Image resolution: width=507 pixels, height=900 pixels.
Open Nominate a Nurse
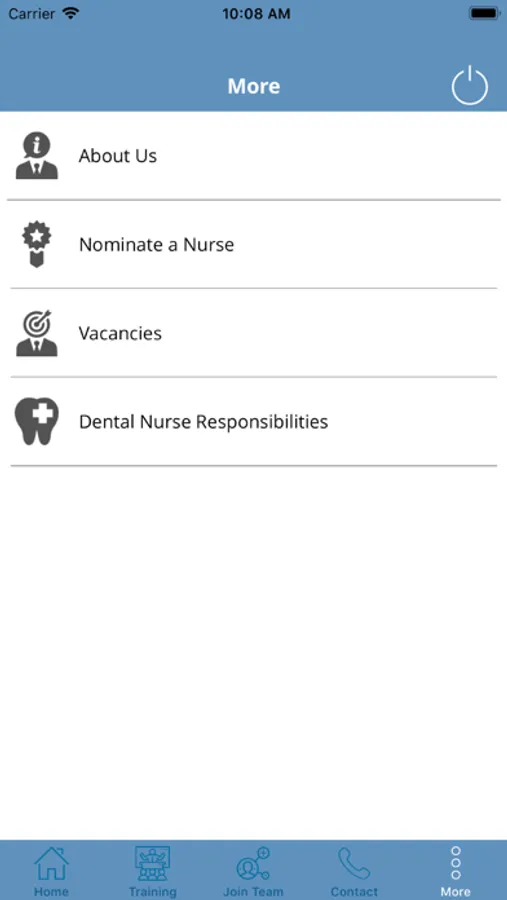pyautogui.click(x=253, y=245)
